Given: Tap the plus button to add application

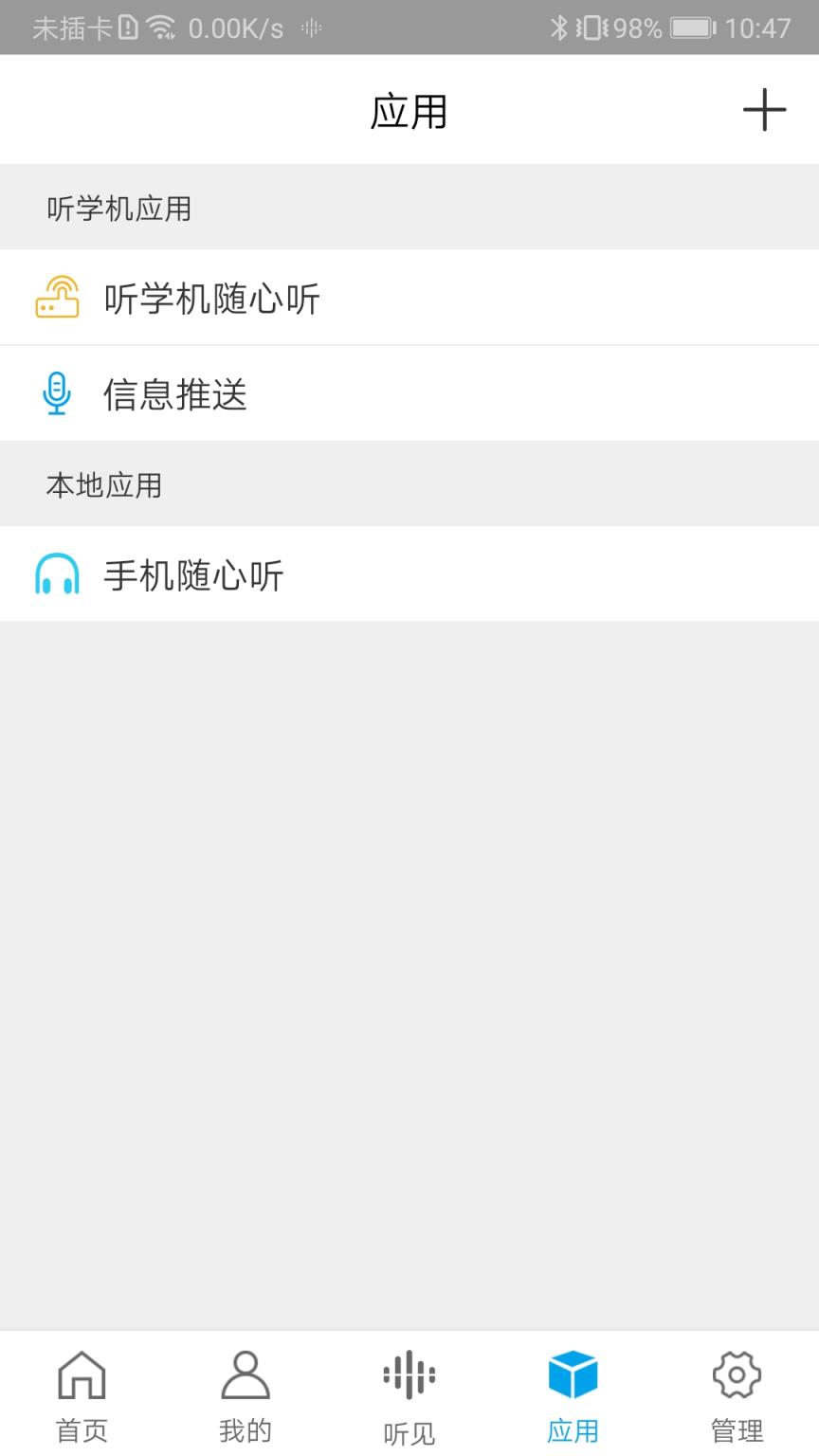Looking at the screenshot, I should coord(765,110).
